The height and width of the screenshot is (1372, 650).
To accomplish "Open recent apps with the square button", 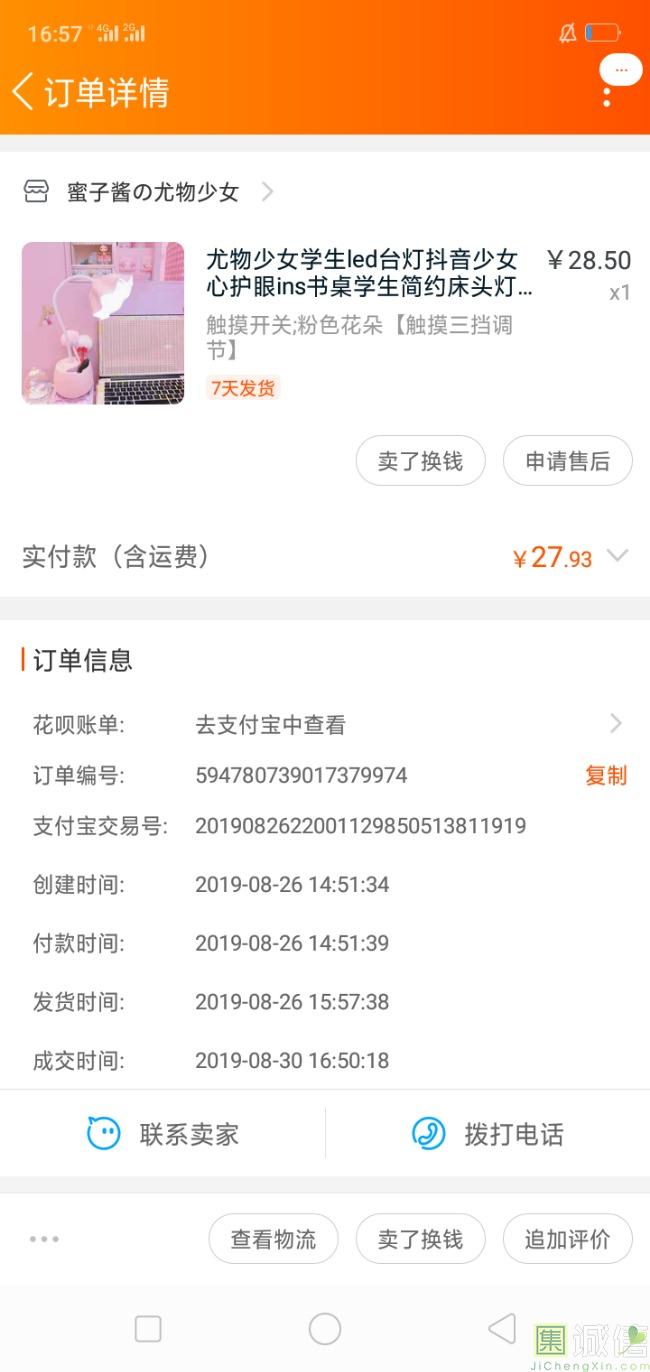I will point(148,1329).
